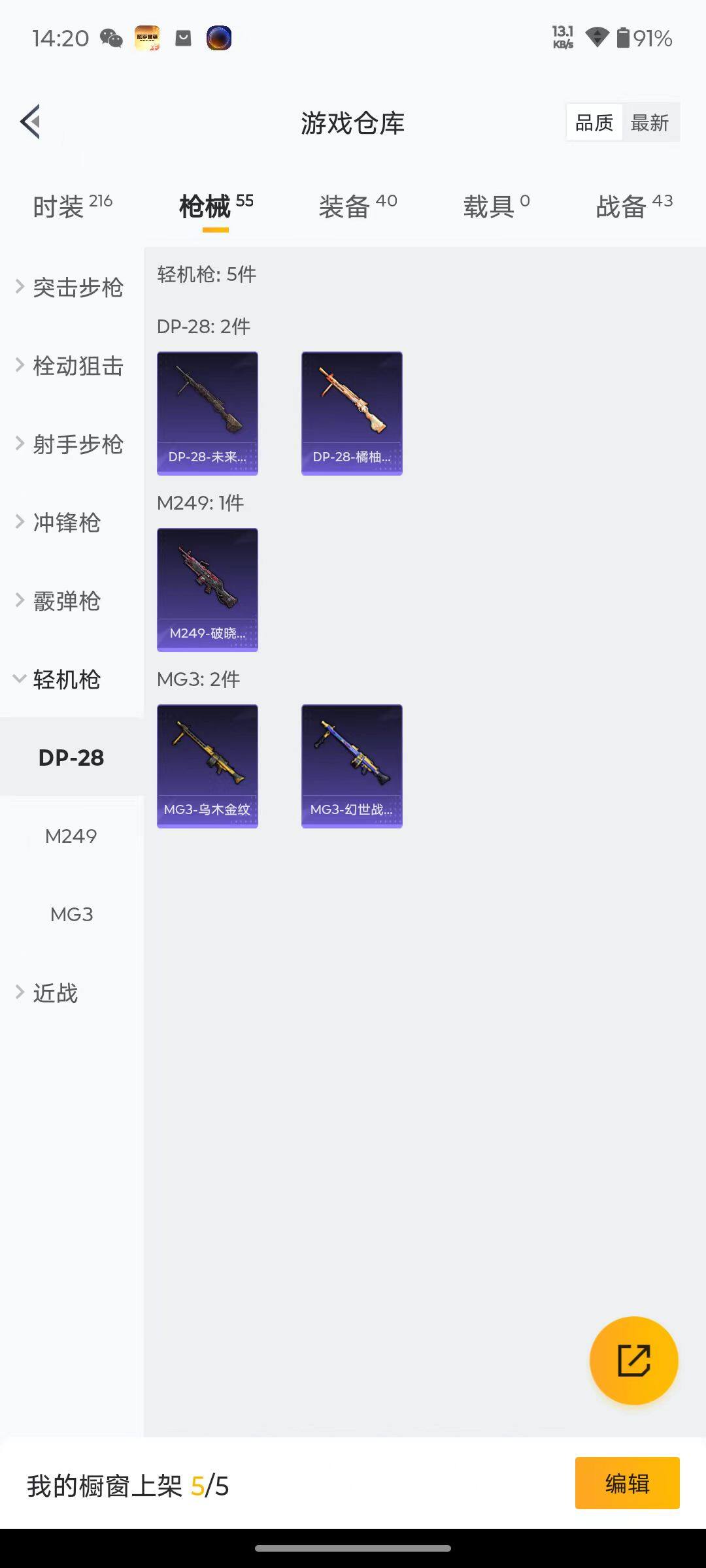Select M249 in the sidebar
Image resolution: width=706 pixels, height=1568 pixels.
(71, 836)
